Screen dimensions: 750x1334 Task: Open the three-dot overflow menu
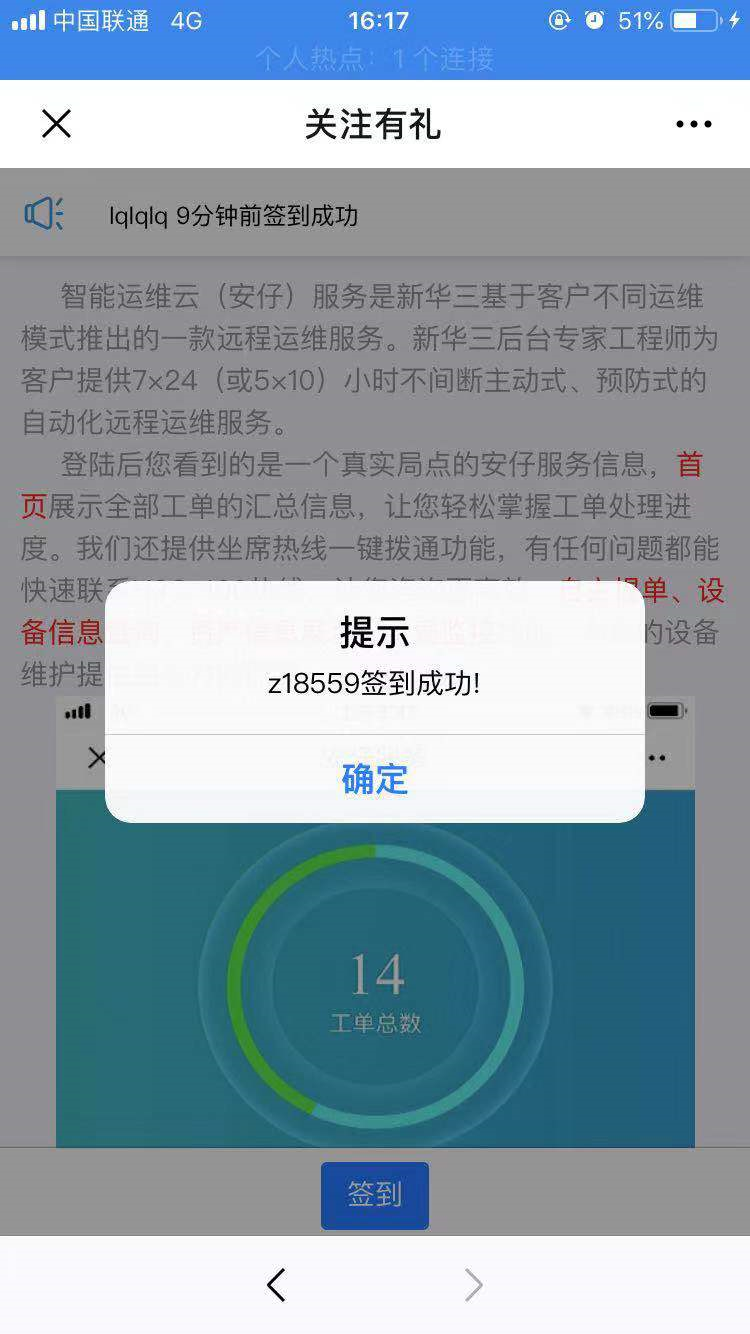coord(693,124)
